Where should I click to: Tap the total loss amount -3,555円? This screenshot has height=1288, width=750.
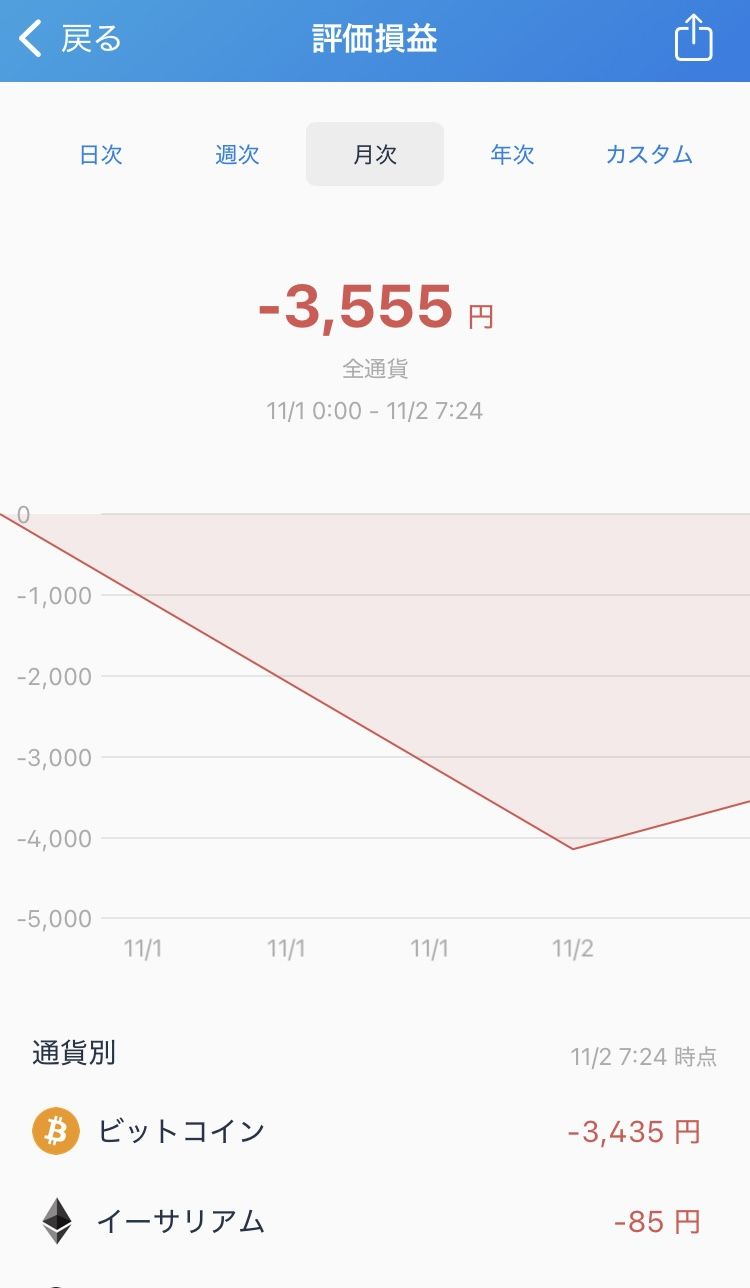click(375, 308)
